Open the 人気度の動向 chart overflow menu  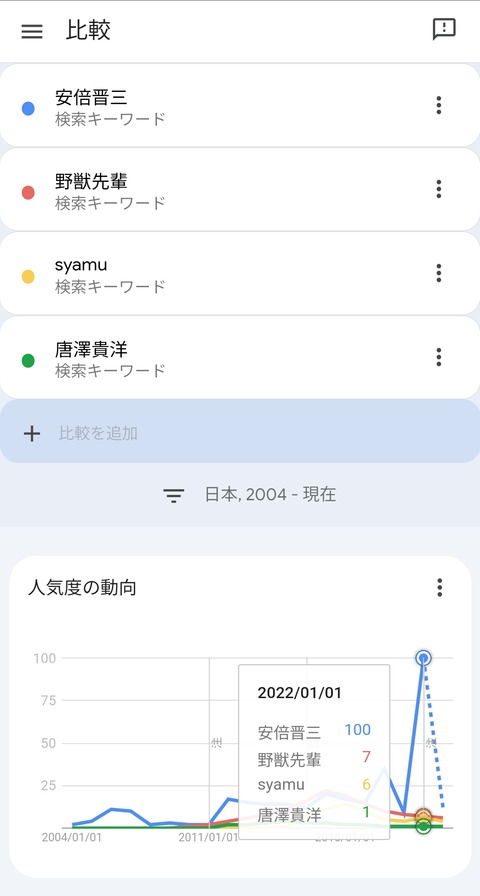tap(439, 587)
